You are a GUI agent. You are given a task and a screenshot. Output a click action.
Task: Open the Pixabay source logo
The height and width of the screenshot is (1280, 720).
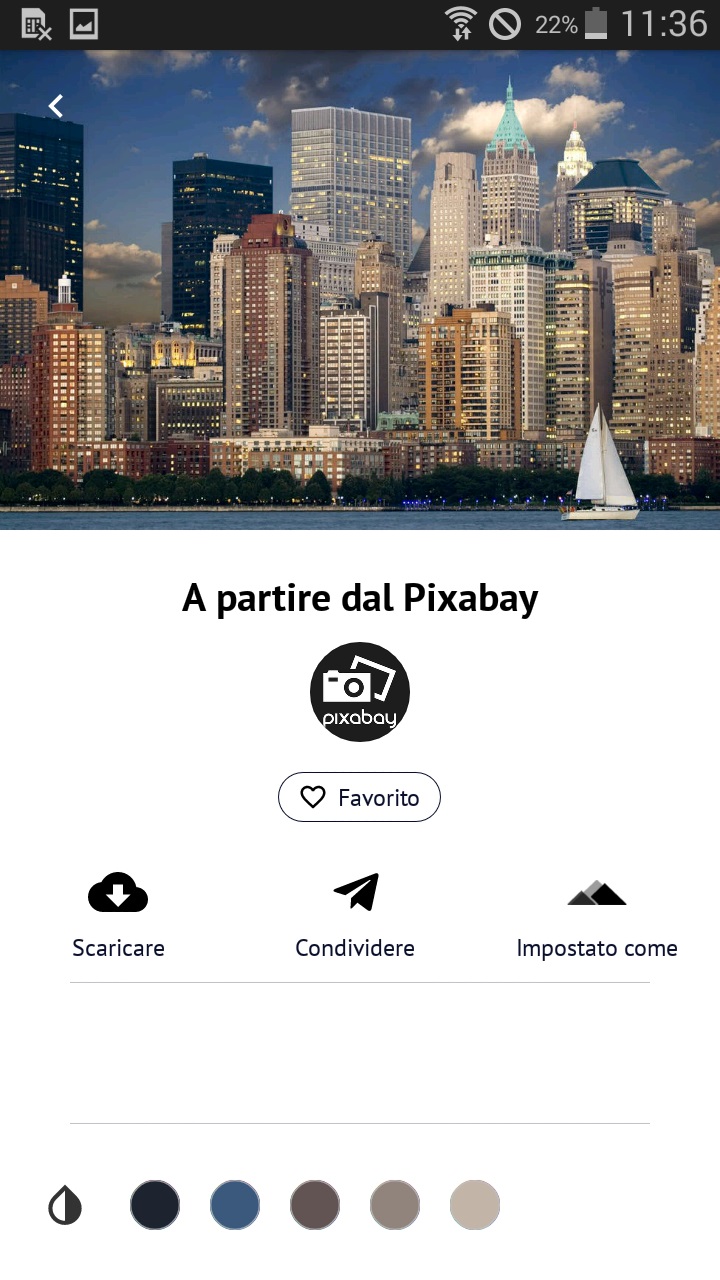[360, 692]
